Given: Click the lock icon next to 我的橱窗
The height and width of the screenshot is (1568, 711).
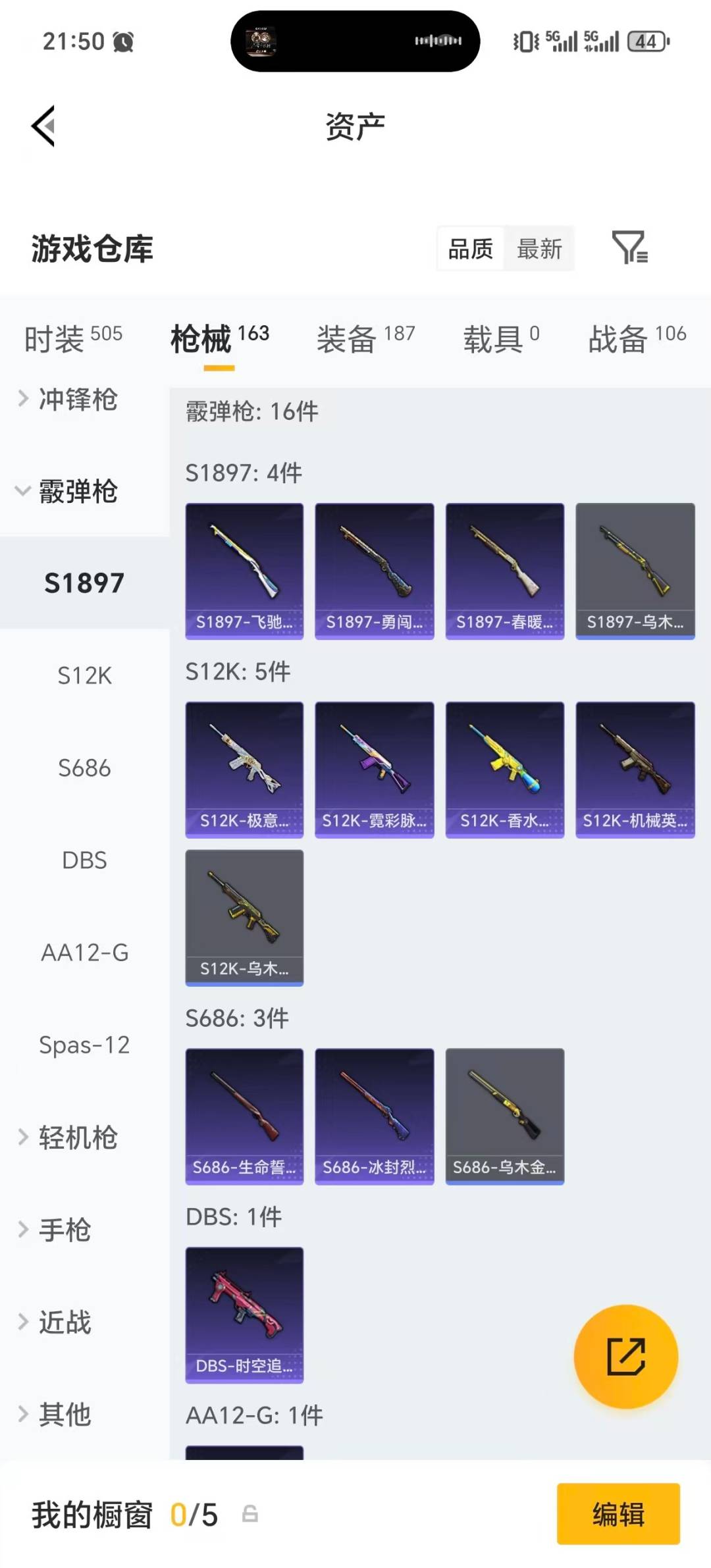Looking at the screenshot, I should tap(250, 1515).
